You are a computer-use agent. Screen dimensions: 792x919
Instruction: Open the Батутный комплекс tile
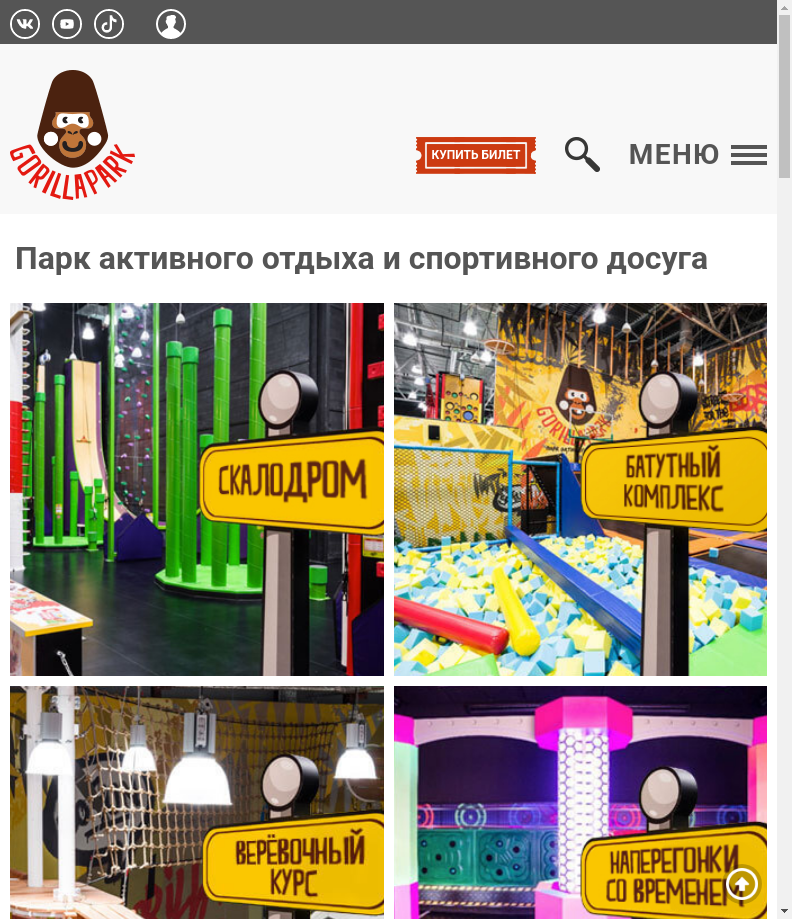[580, 489]
